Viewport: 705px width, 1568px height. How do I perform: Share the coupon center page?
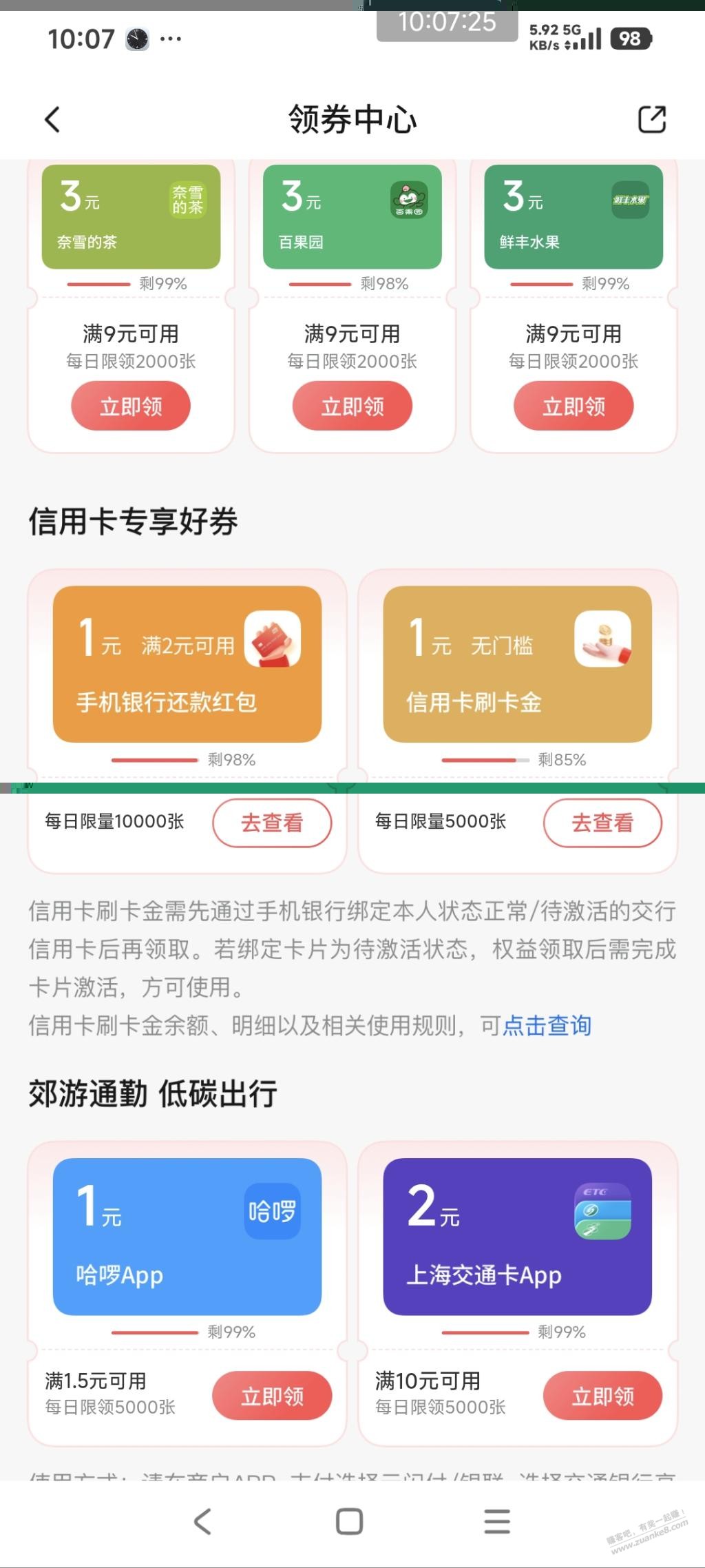[x=651, y=119]
